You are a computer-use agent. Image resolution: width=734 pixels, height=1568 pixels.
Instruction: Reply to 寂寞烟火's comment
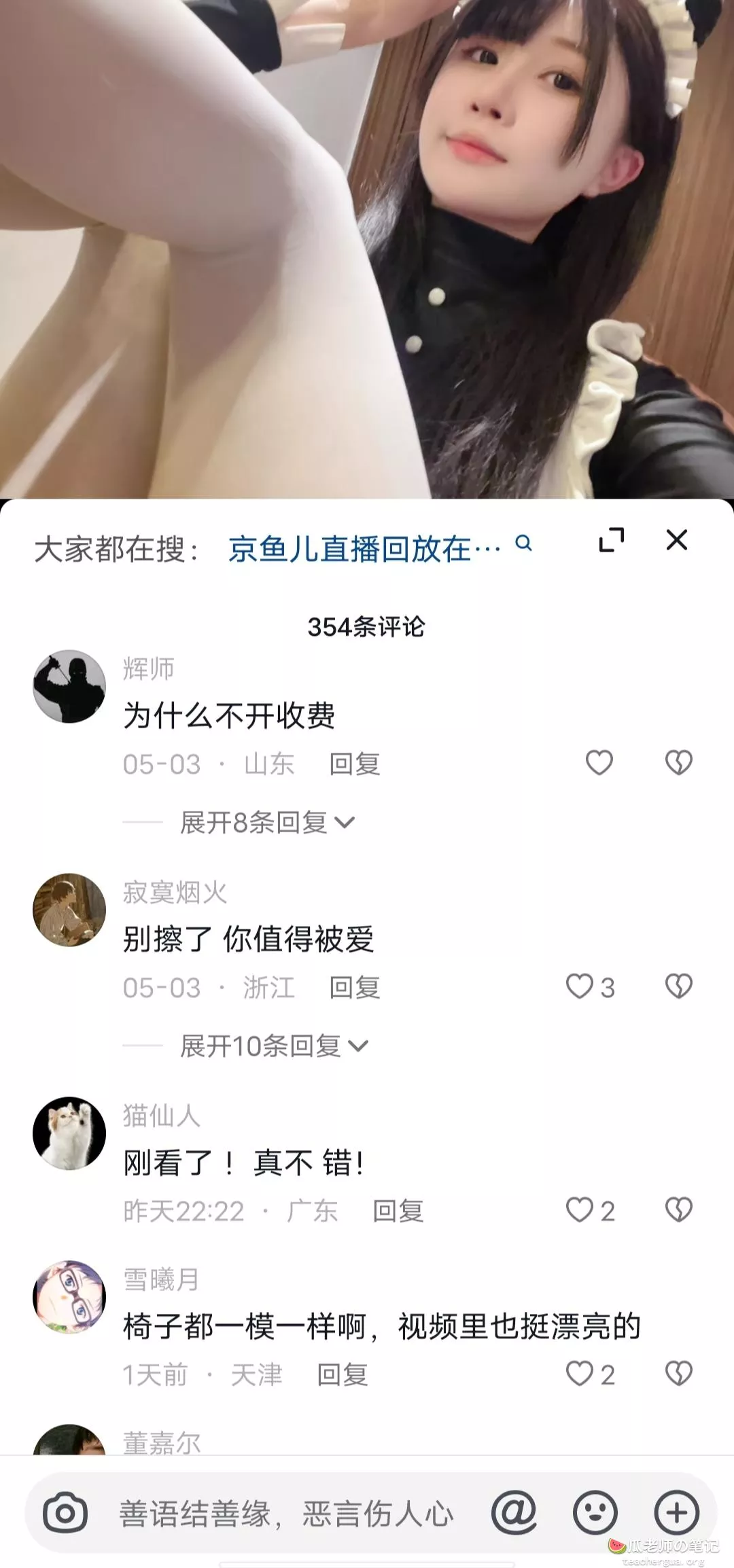[x=354, y=988]
